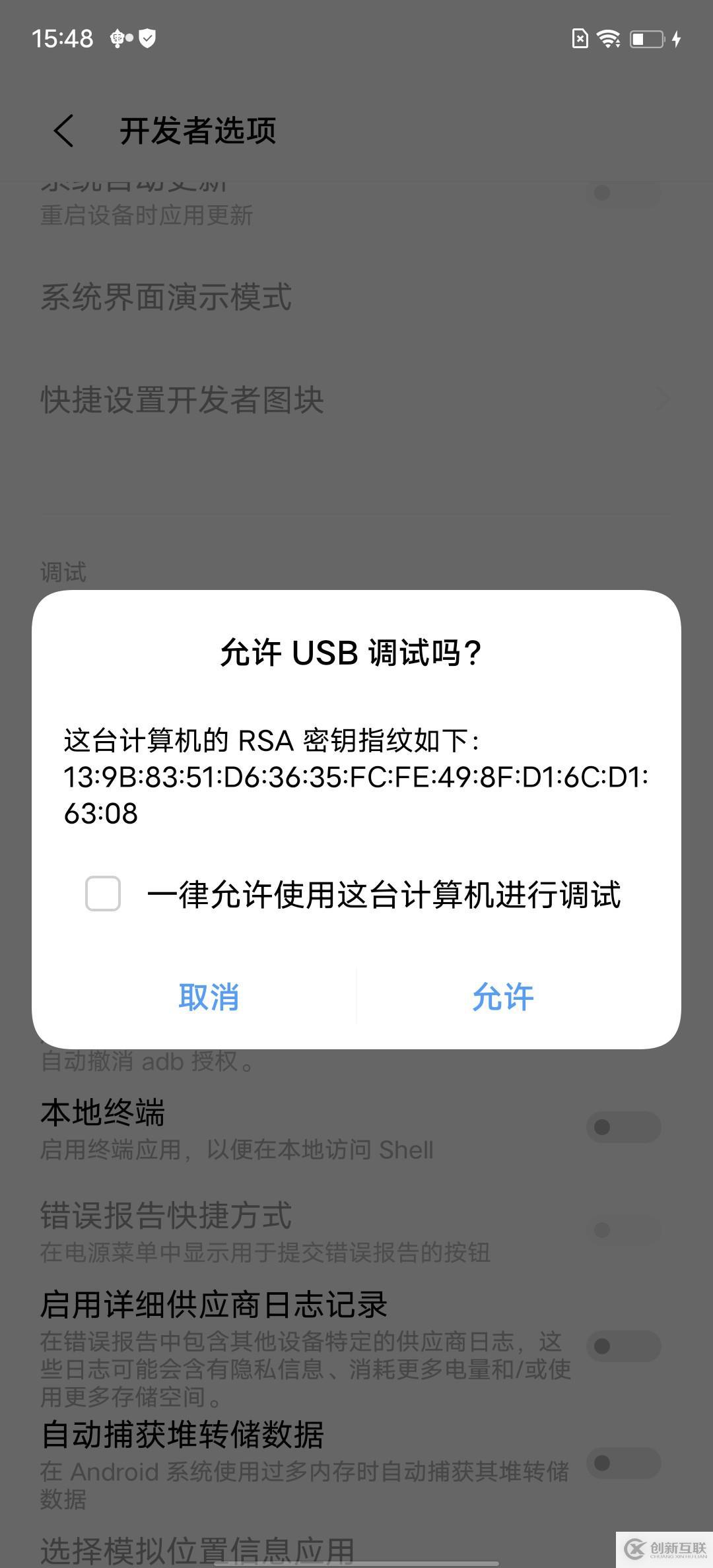The height and width of the screenshot is (1568, 713).
Task: Tap 取消 to cancel the USB debugging request
Action: tap(209, 996)
